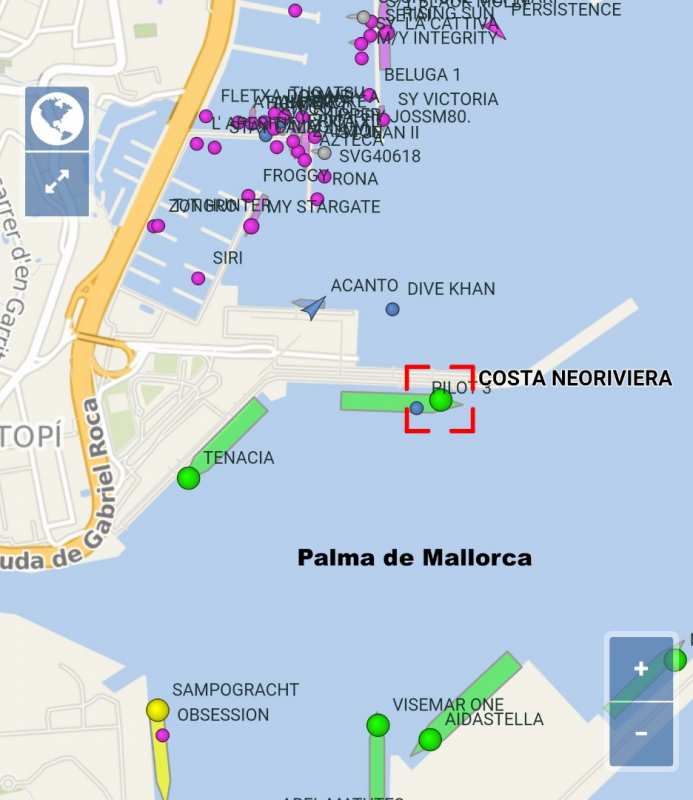Open the globe map view button
The image size is (693, 800).
(56, 118)
